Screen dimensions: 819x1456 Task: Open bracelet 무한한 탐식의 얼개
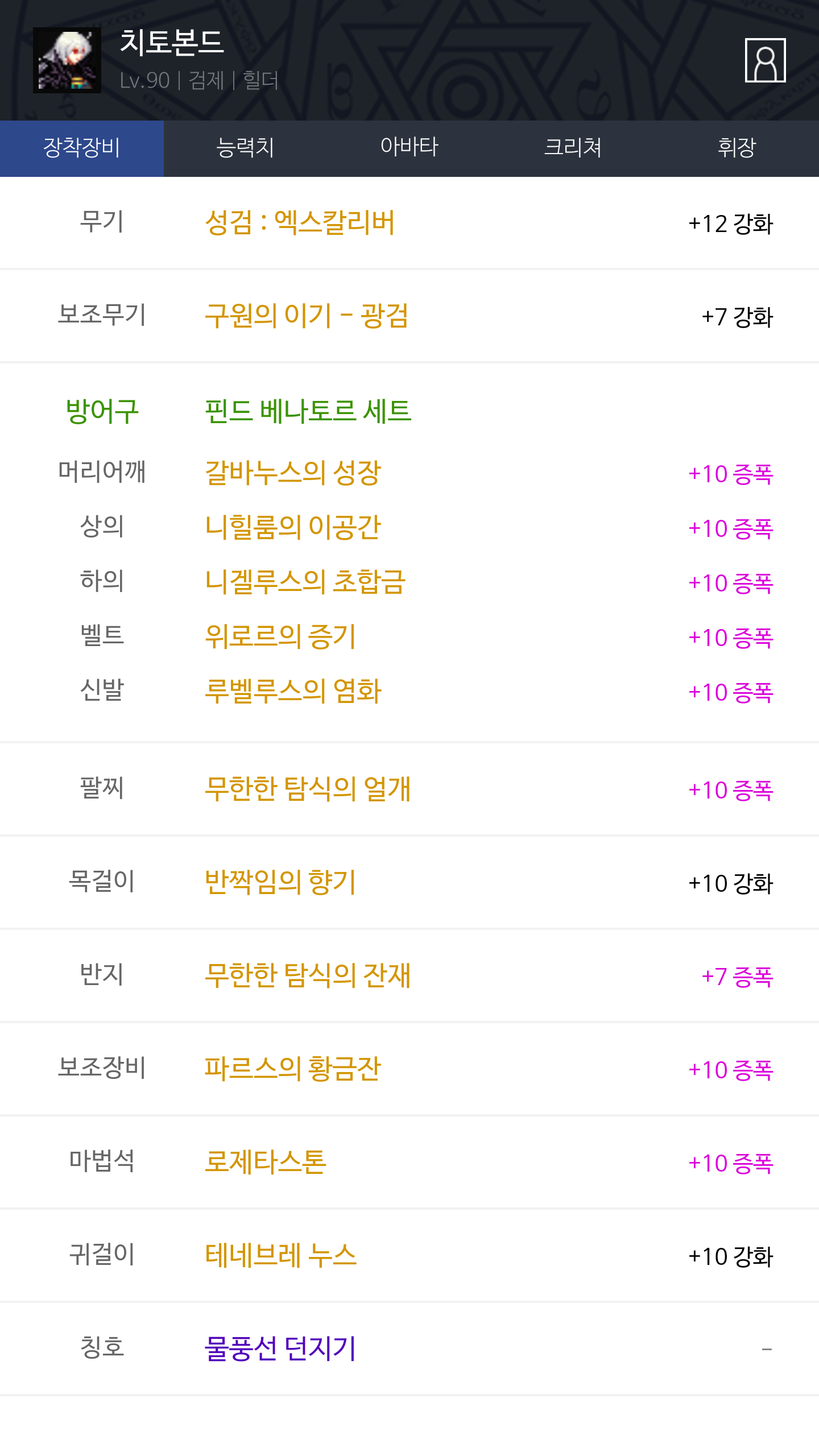click(308, 789)
